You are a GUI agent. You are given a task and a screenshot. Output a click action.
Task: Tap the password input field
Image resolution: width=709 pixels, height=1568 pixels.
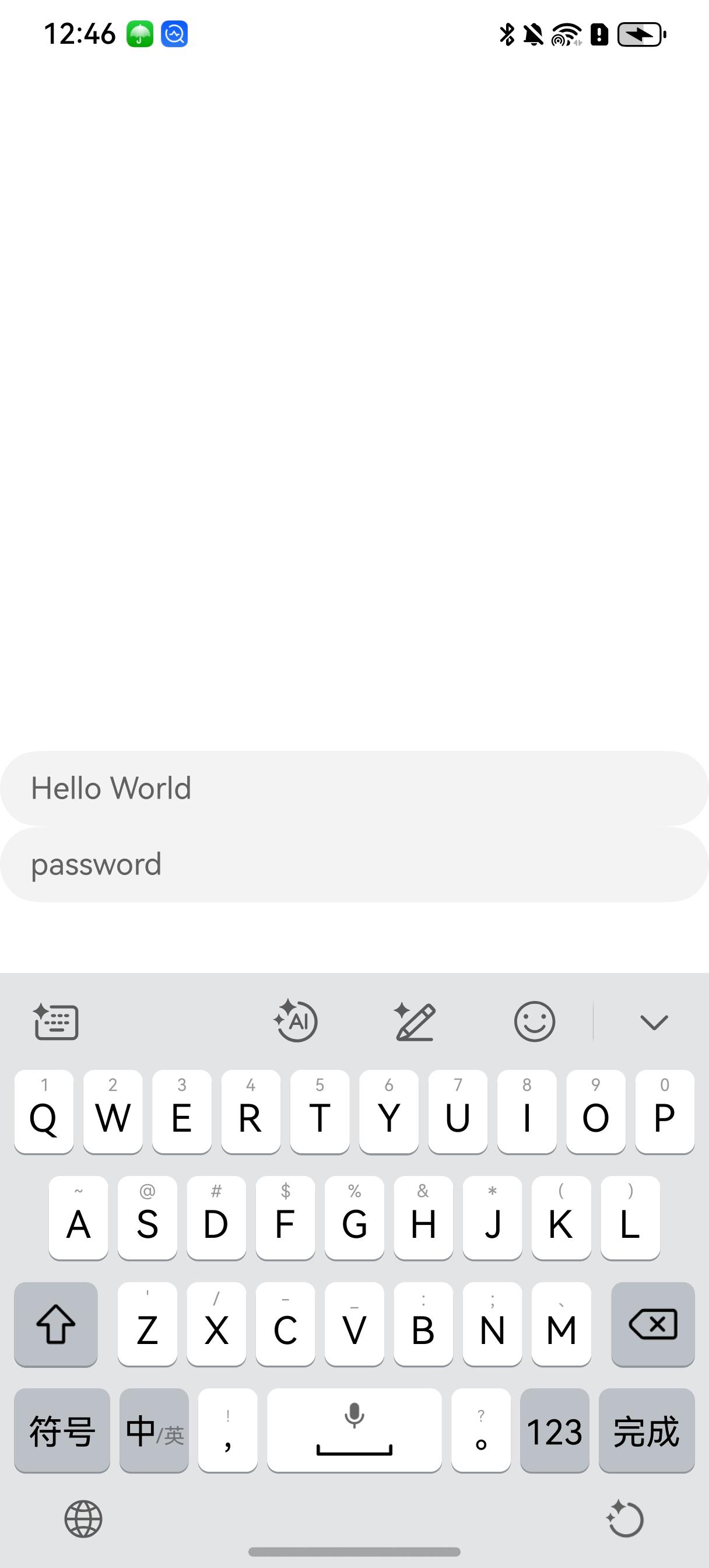tap(354, 864)
